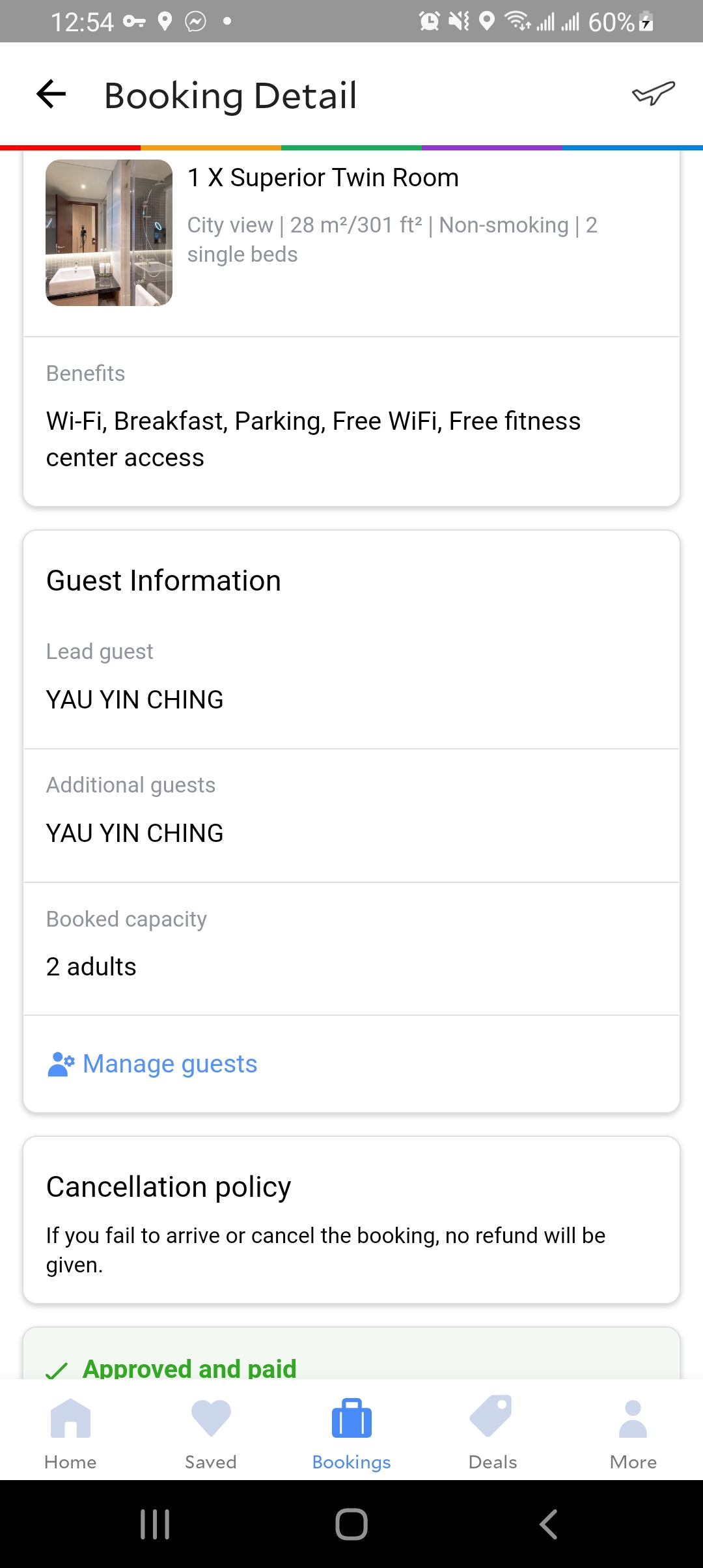703x1568 pixels.
Task: Tap the system back button
Action: [x=548, y=1524]
